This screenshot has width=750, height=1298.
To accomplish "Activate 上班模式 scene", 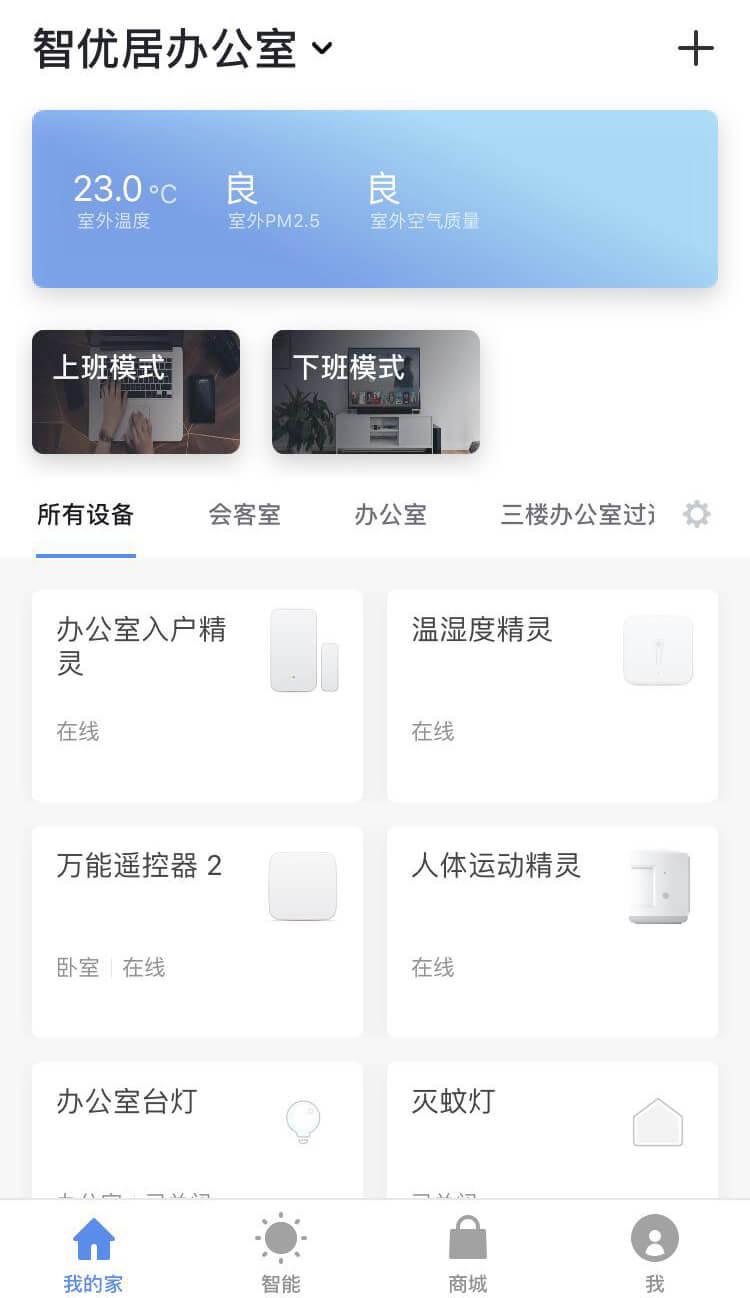I will (135, 391).
